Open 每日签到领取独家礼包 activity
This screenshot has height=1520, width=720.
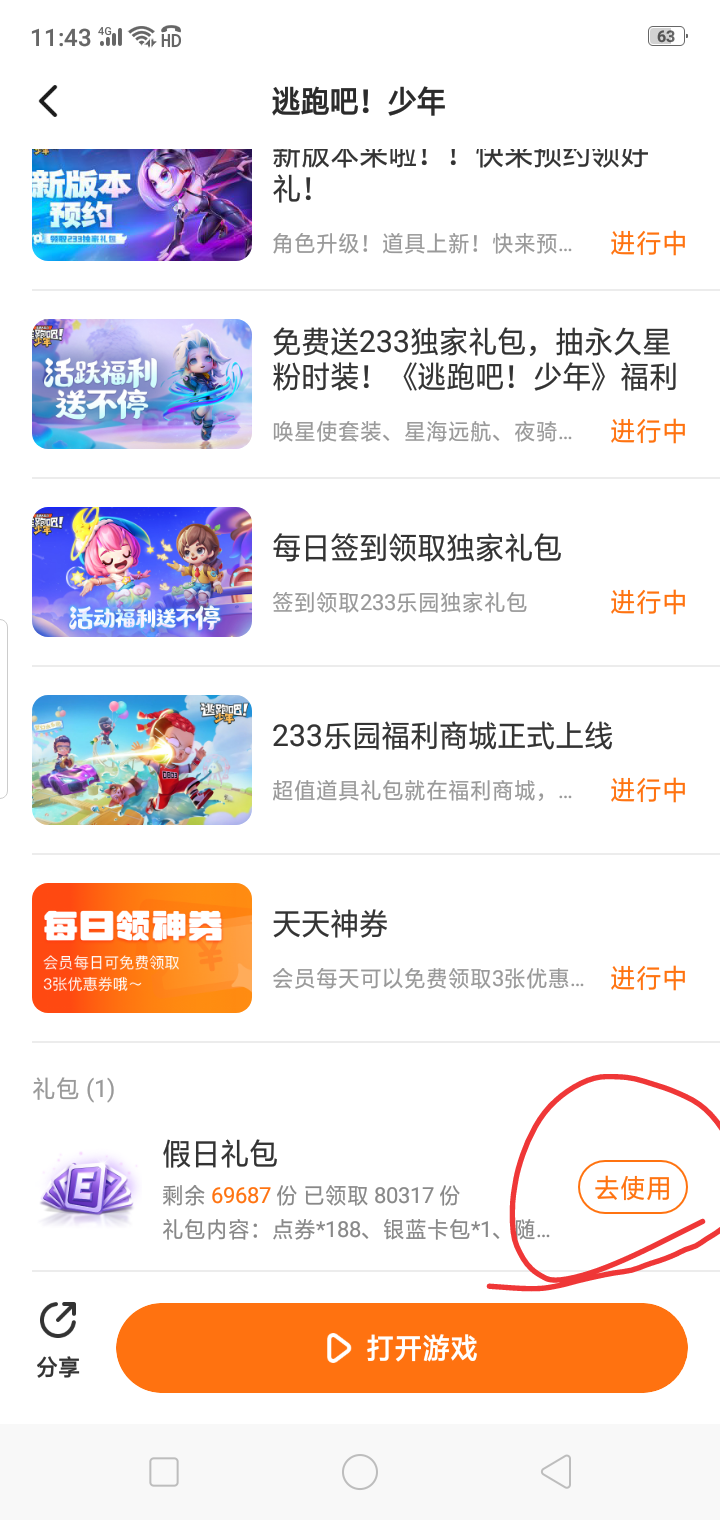click(360, 572)
